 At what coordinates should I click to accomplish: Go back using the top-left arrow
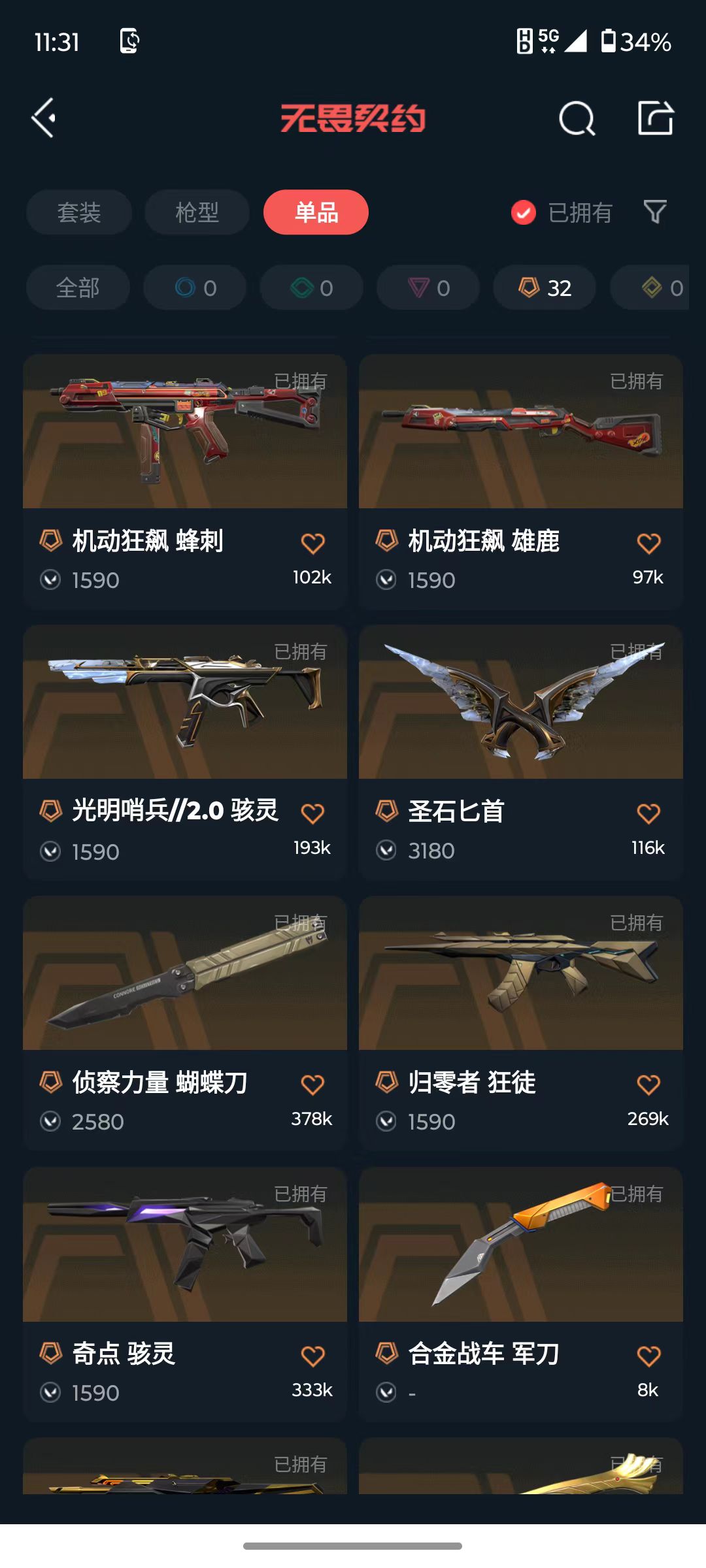pyautogui.click(x=44, y=118)
